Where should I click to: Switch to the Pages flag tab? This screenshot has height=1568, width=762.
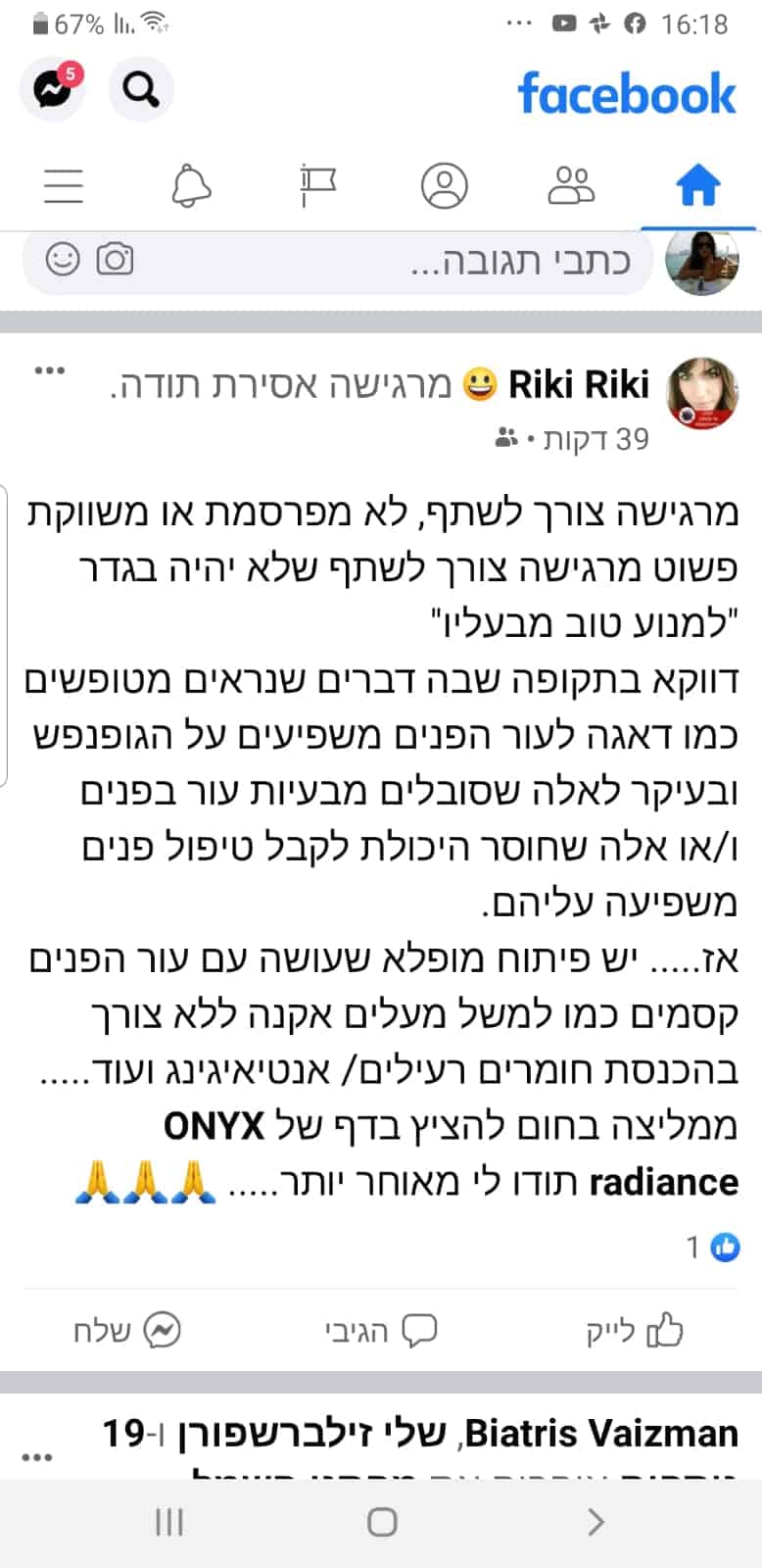pyautogui.click(x=317, y=185)
